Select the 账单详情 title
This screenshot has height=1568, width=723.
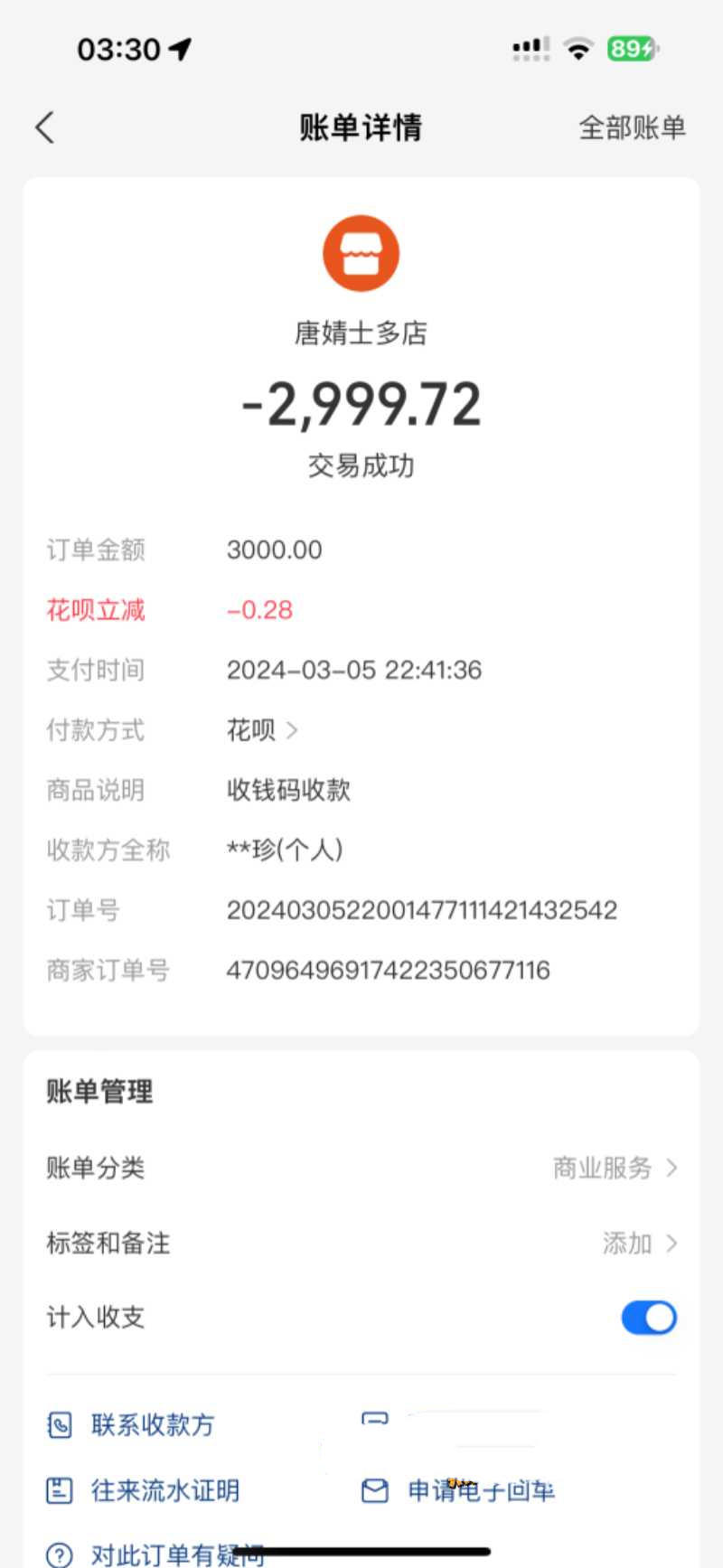coord(360,127)
